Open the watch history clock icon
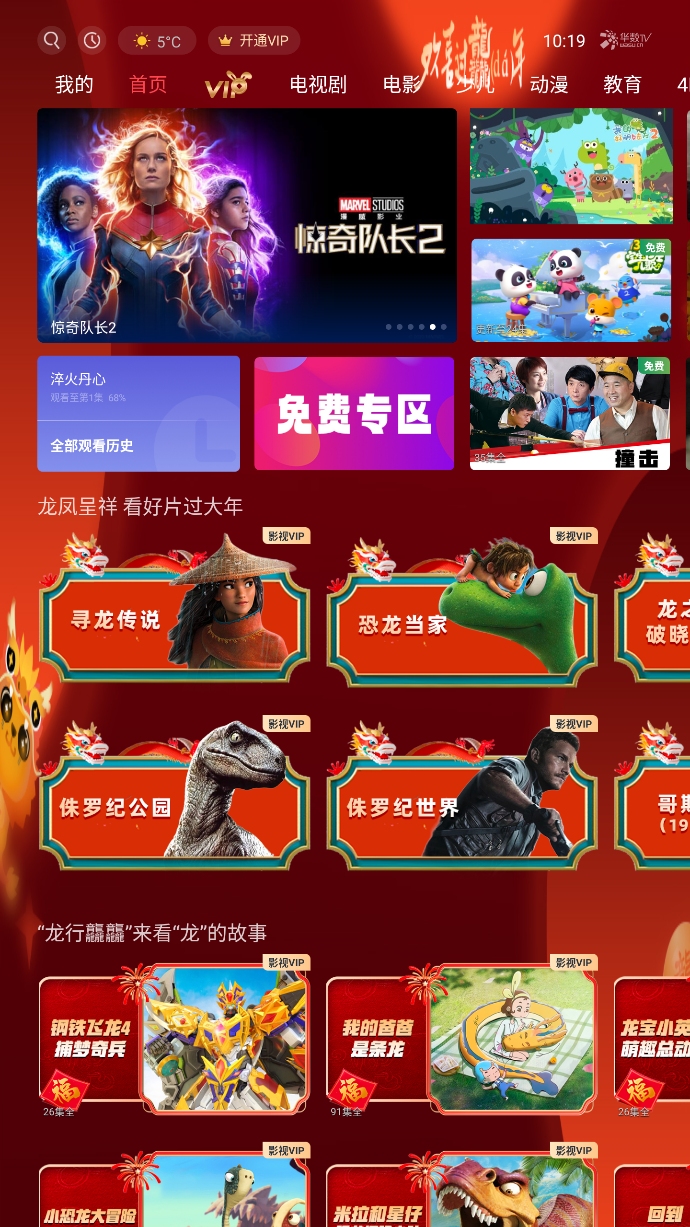Viewport: 690px width, 1227px height. click(92, 41)
